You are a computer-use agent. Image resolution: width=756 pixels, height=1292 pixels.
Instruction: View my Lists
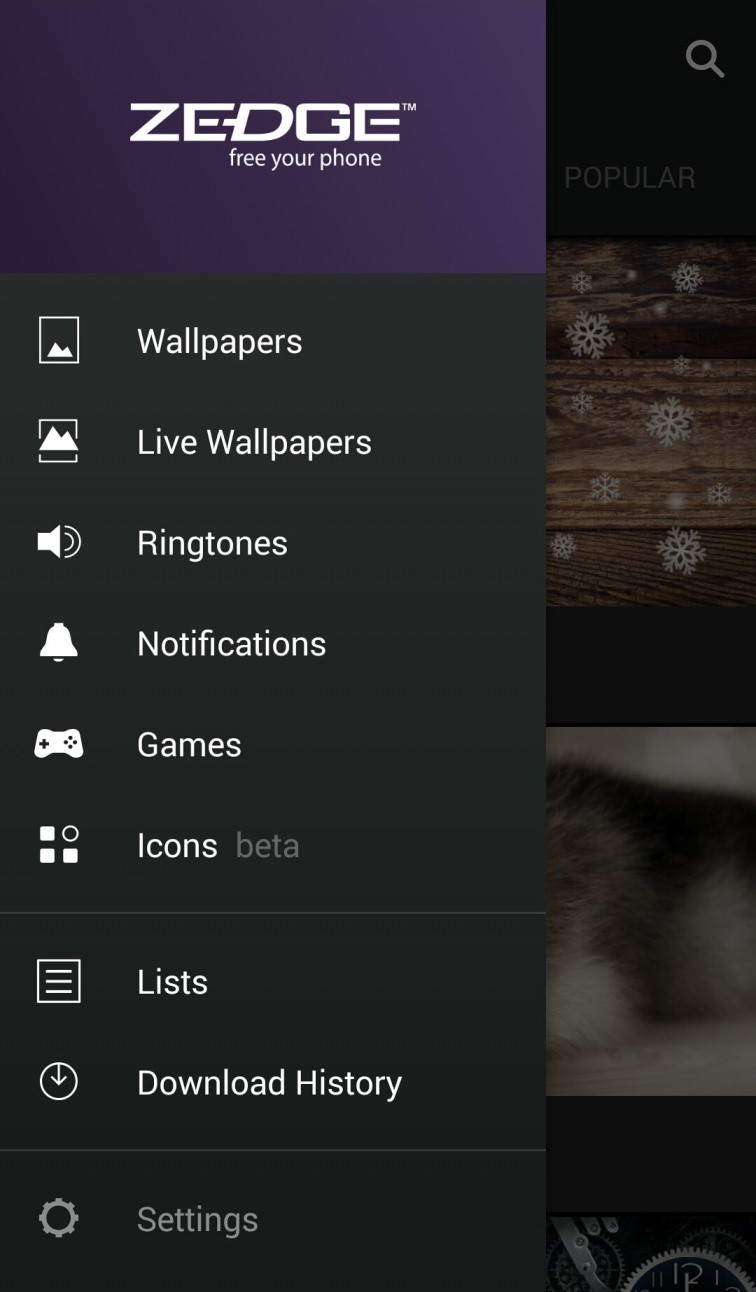pos(273,982)
